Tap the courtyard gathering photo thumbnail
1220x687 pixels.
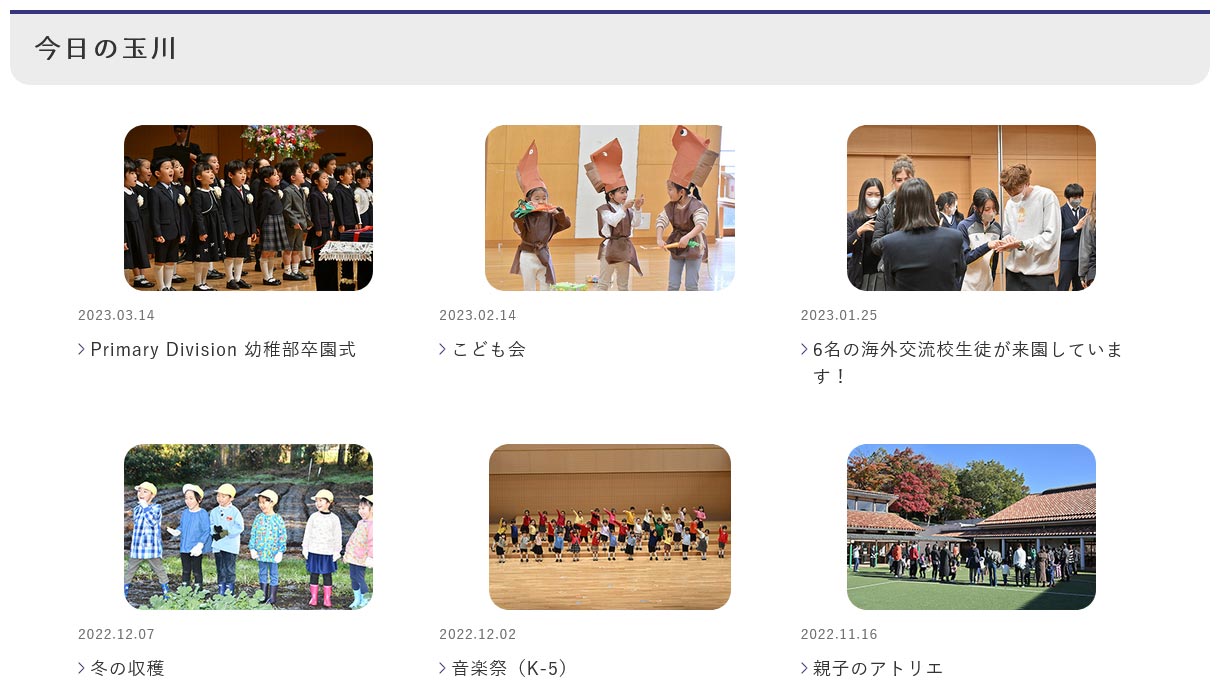tap(971, 527)
